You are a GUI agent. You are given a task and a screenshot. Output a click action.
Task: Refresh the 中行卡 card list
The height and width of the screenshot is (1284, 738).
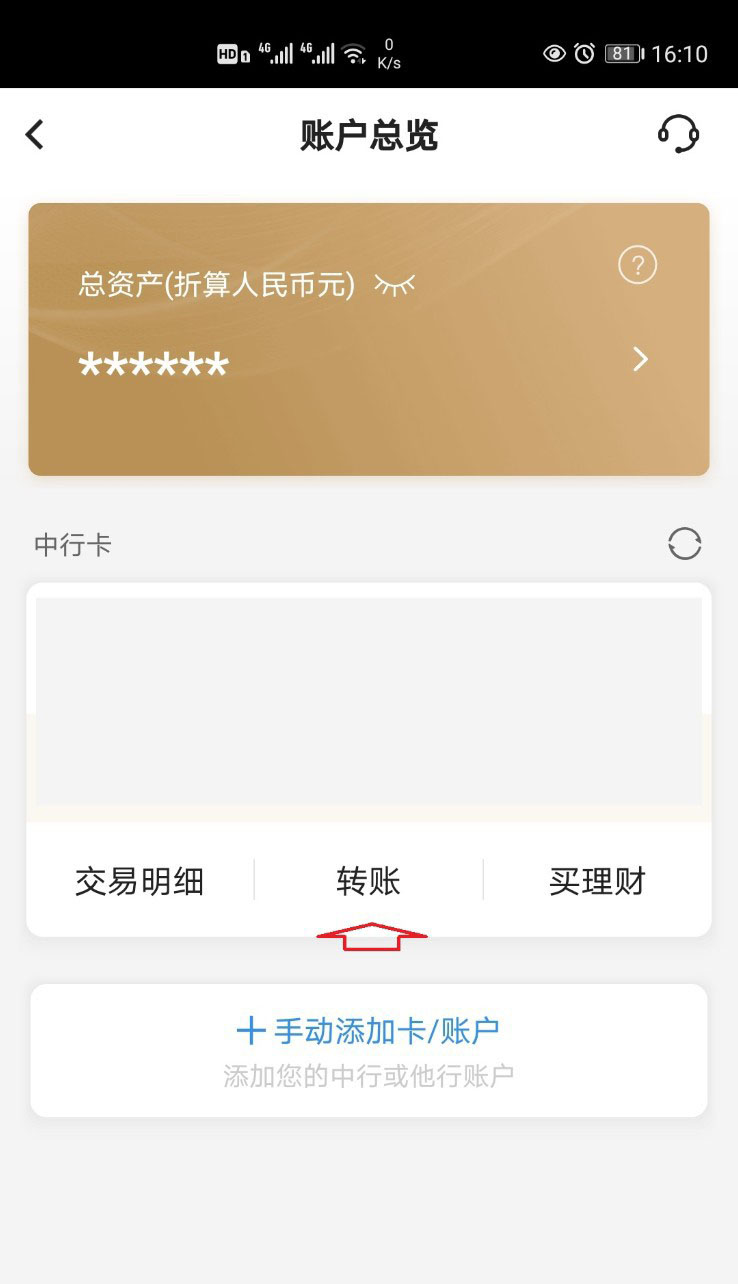click(685, 544)
